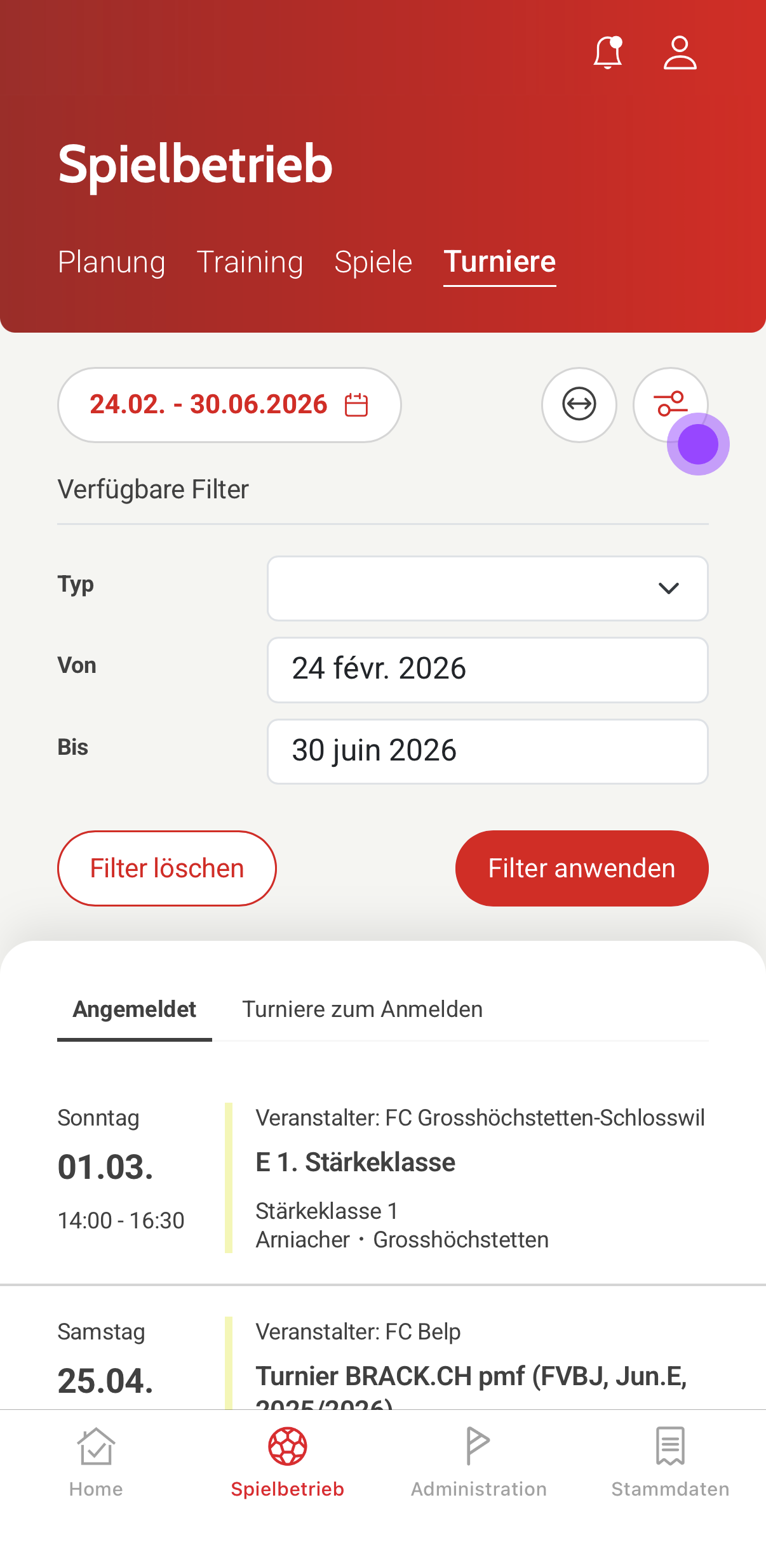
Task: Select the Turniere tab
Action: click(x=500, y=262)
